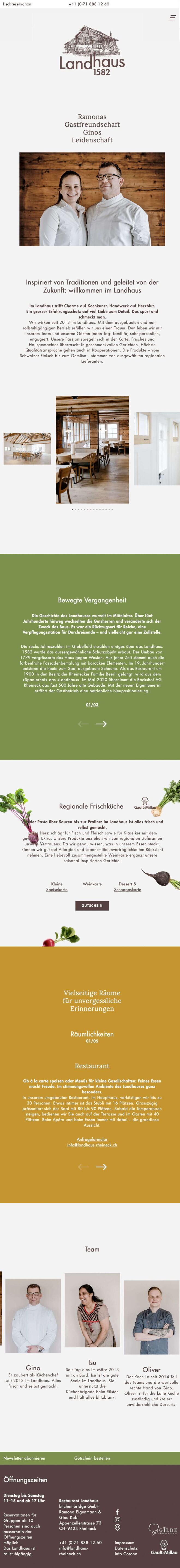Open the Kleine Speisekarte link
180x1568 pixels.
click(x=57, y=887)
